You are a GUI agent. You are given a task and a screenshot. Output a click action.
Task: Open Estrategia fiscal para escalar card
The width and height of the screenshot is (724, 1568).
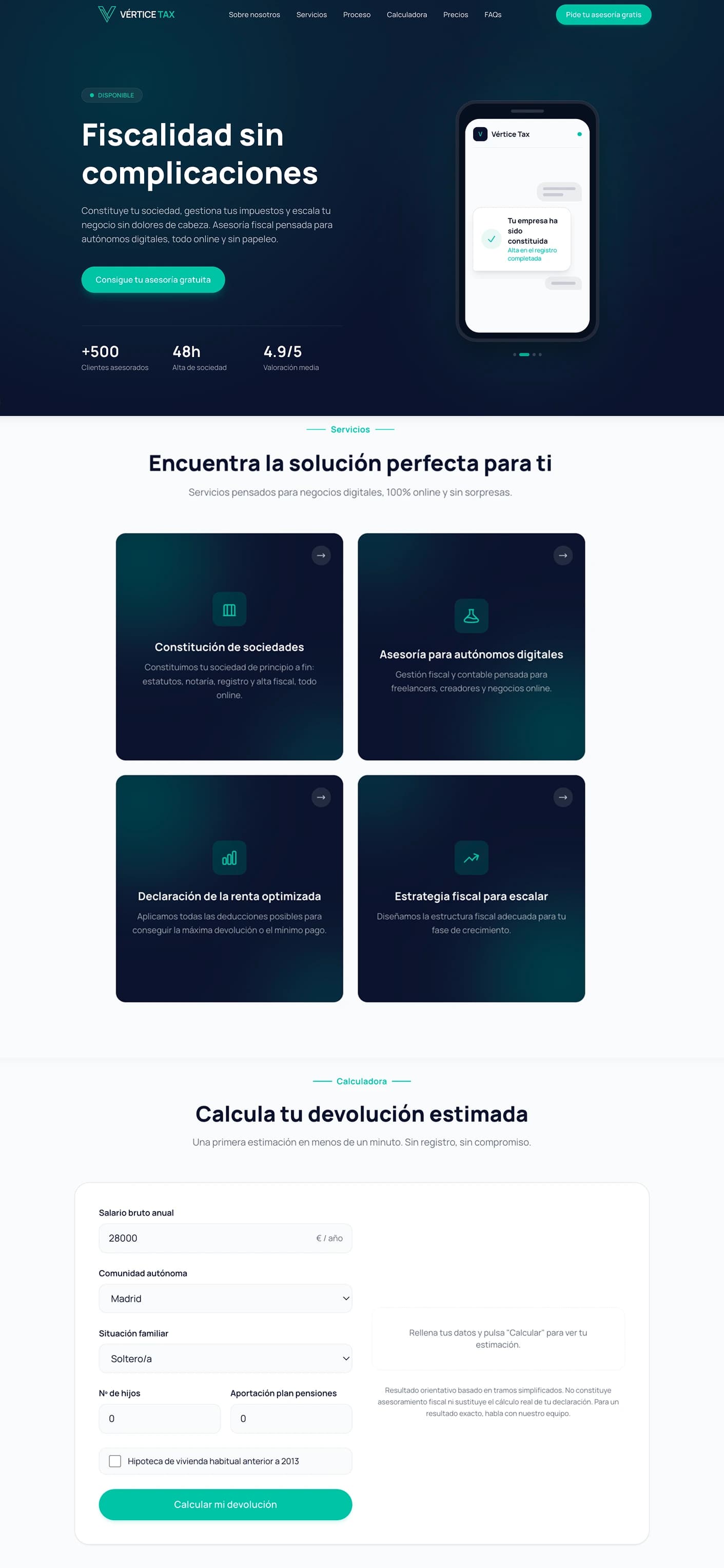[471, 888]
